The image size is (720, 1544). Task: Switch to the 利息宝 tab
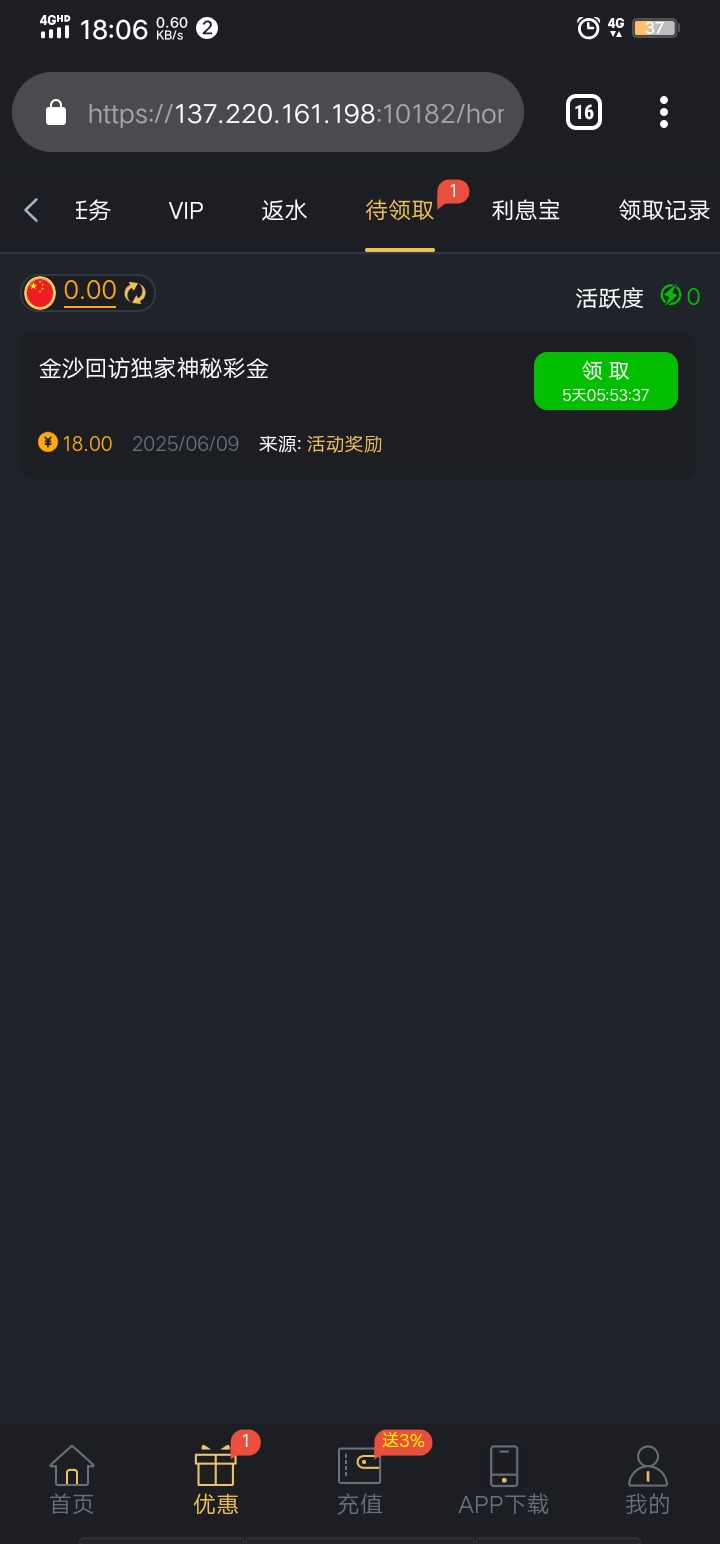[526, 210]
